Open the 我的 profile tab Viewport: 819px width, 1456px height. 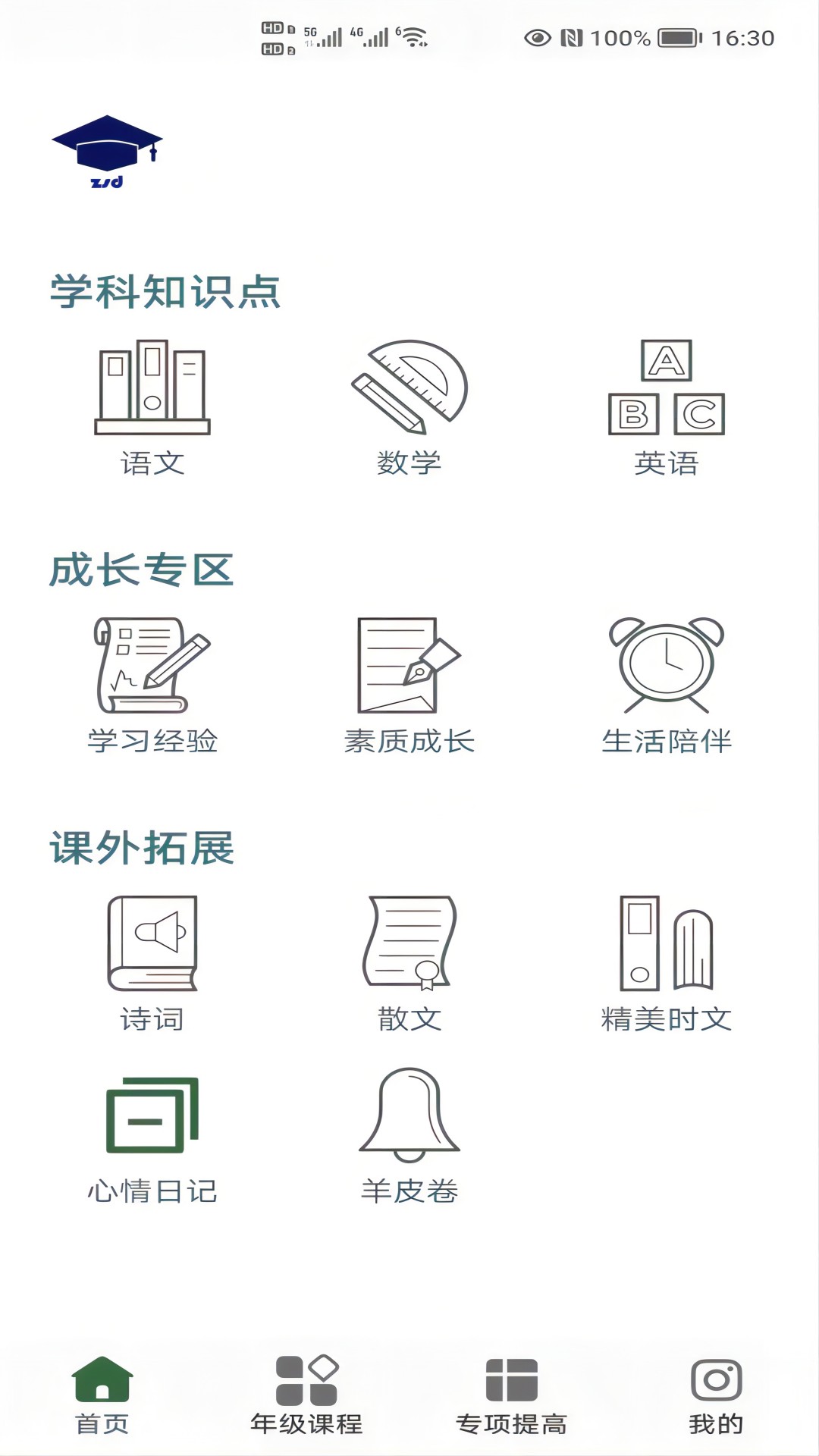pos(715,1399)
